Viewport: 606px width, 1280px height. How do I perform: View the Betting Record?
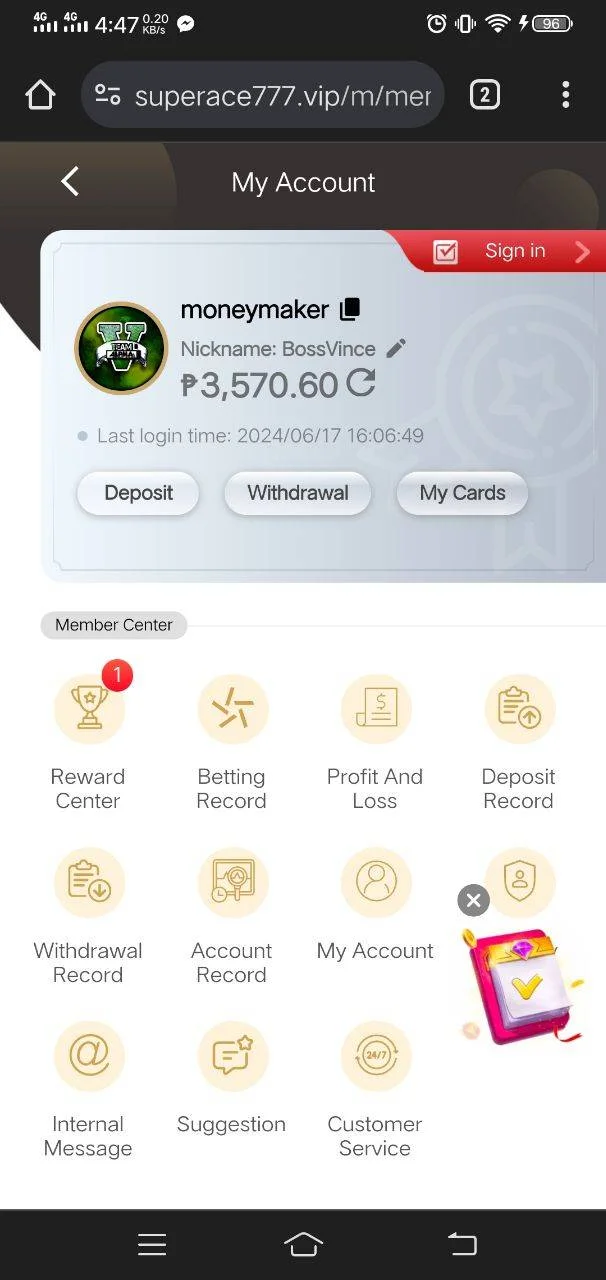(x=231, y=741)
